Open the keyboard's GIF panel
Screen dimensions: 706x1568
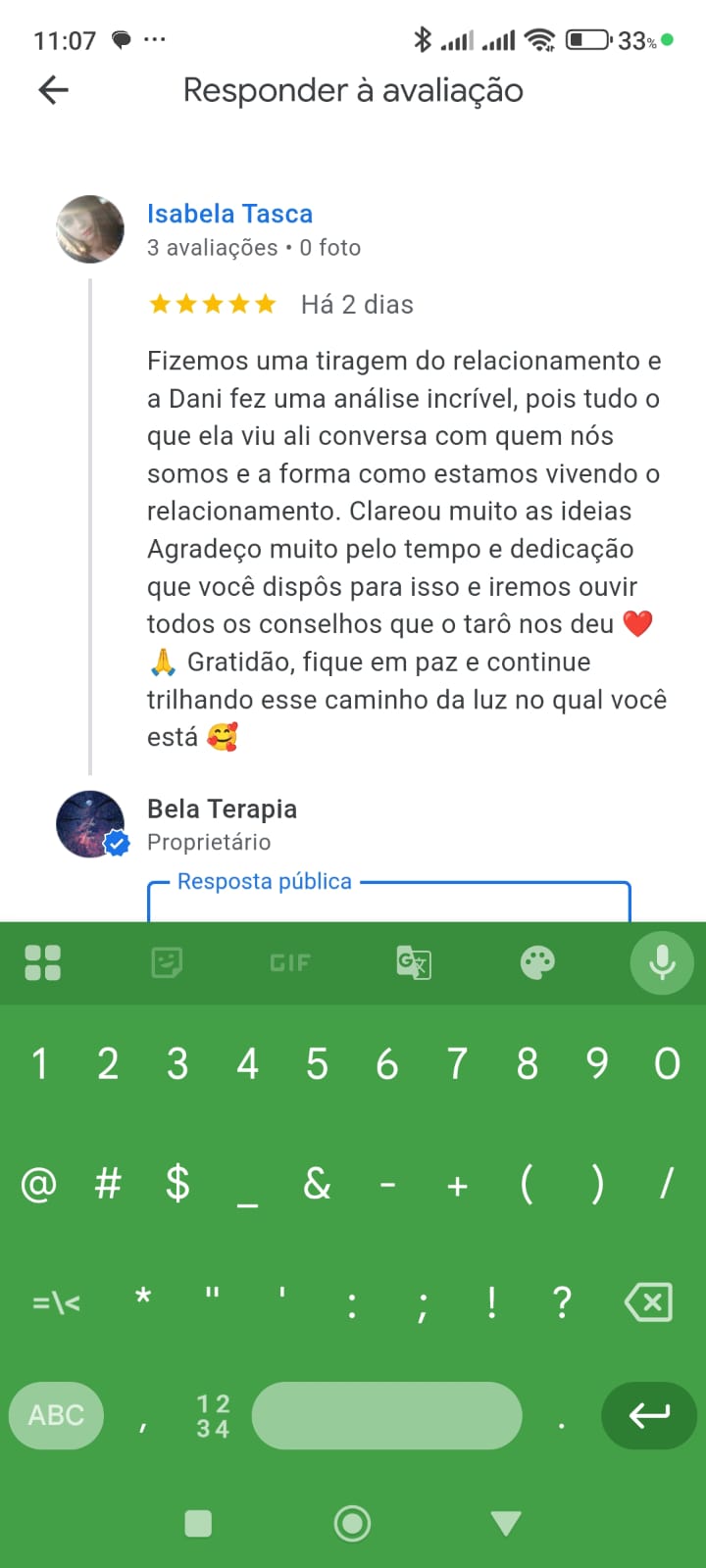pos(289,963)
